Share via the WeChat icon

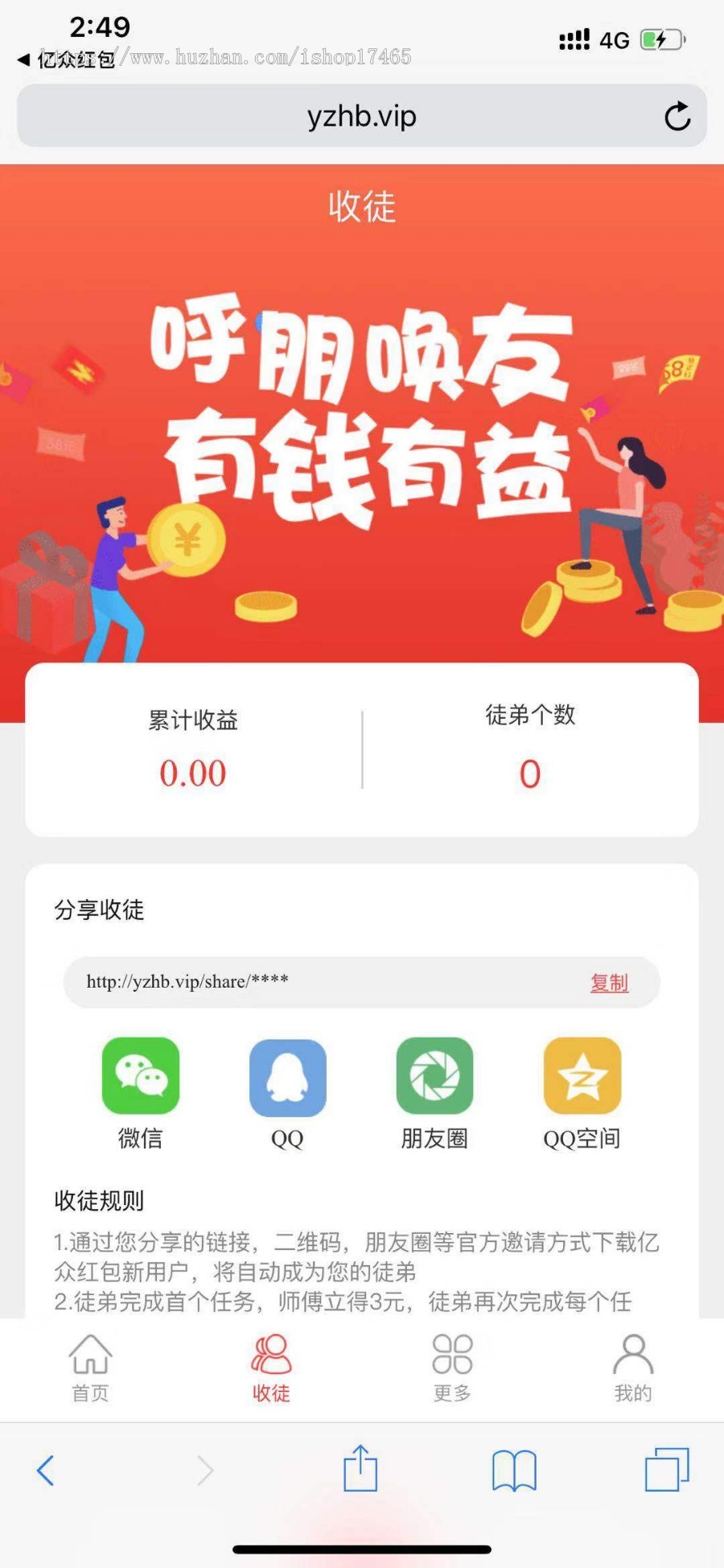pos(140,1076)
